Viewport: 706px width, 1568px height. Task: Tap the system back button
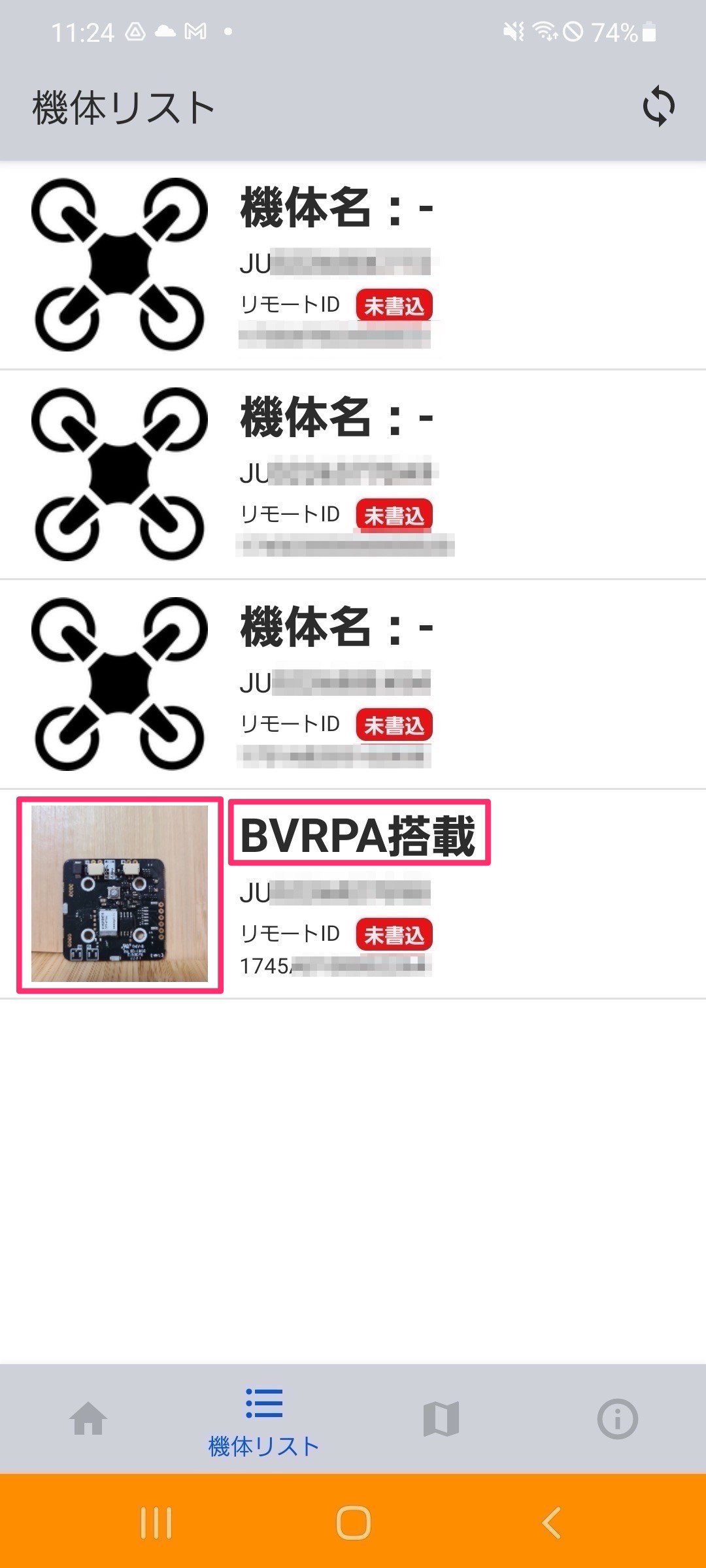551,1523
